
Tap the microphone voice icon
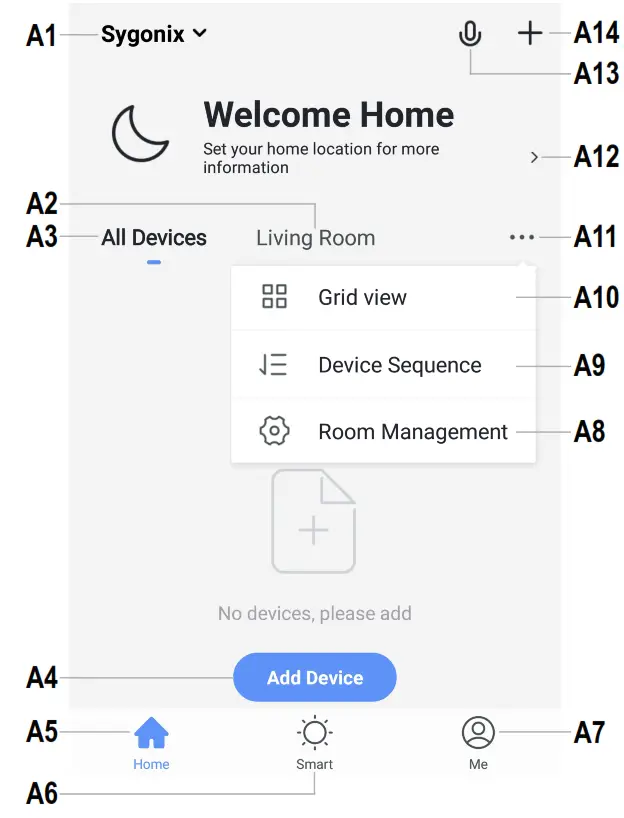470,34
